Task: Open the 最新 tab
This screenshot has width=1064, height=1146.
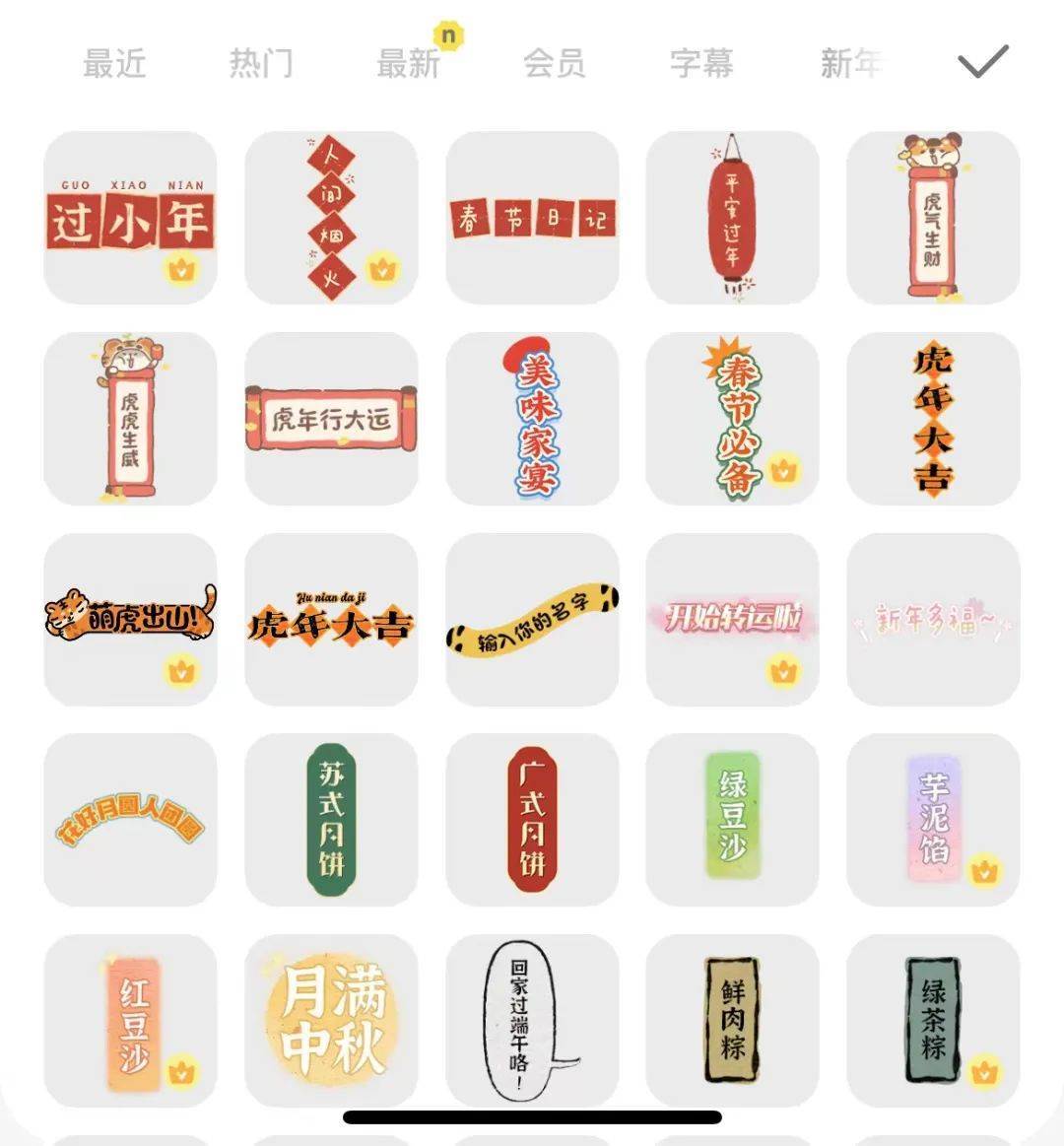Action: (408, 64)
